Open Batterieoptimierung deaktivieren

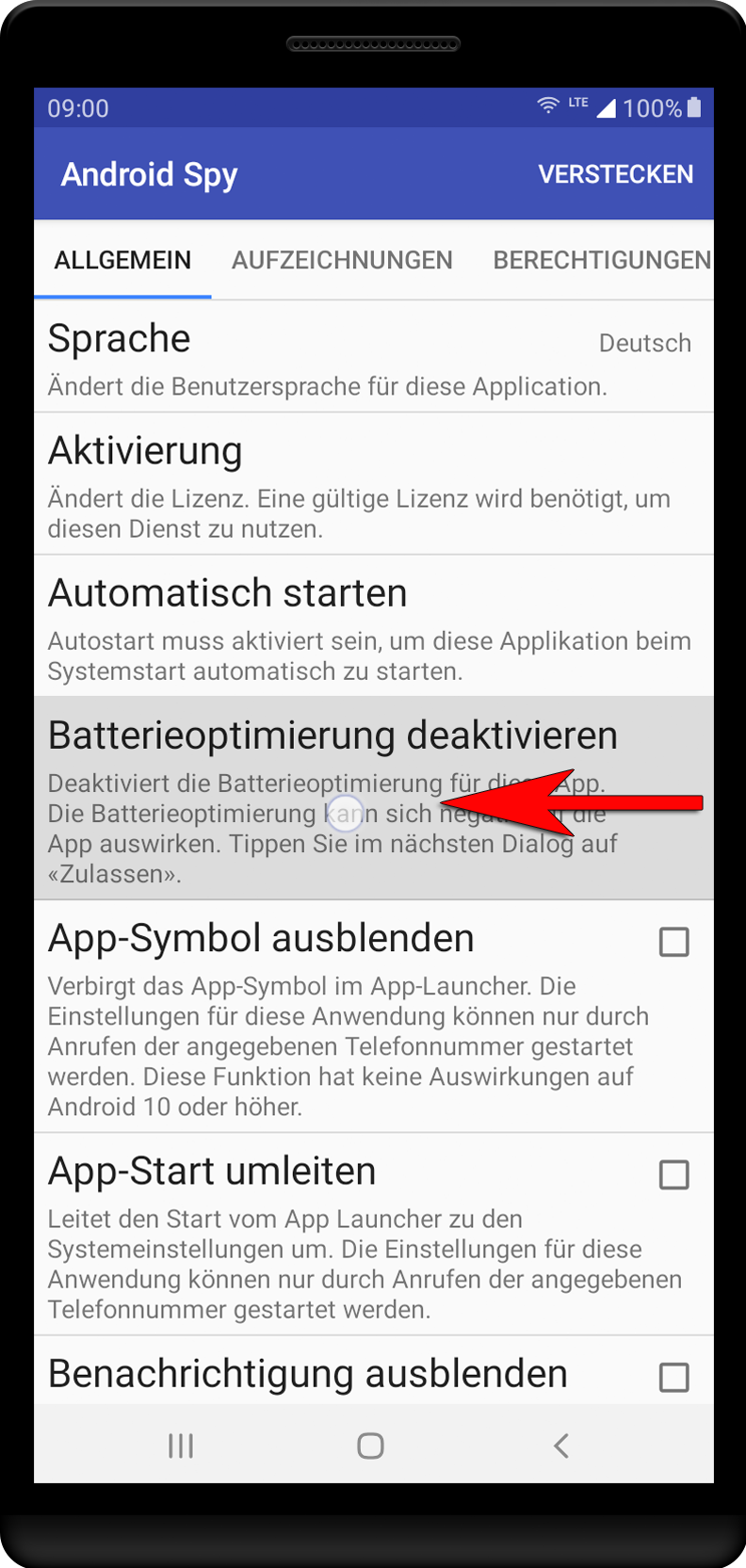point(374,799)
